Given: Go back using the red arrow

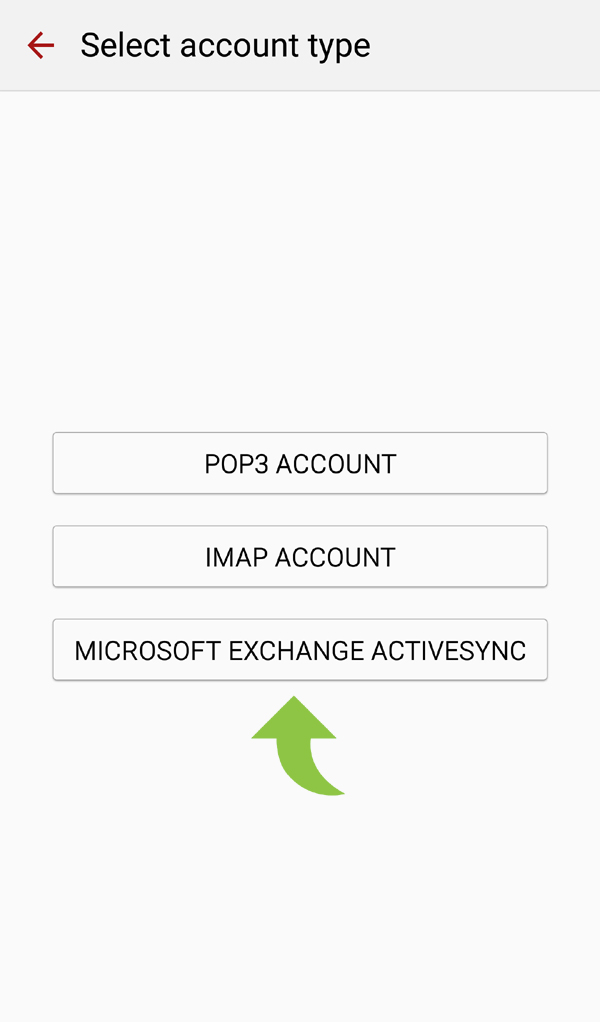Looking at the screenshot, I should pyautogui.click(x=40, y=46).
